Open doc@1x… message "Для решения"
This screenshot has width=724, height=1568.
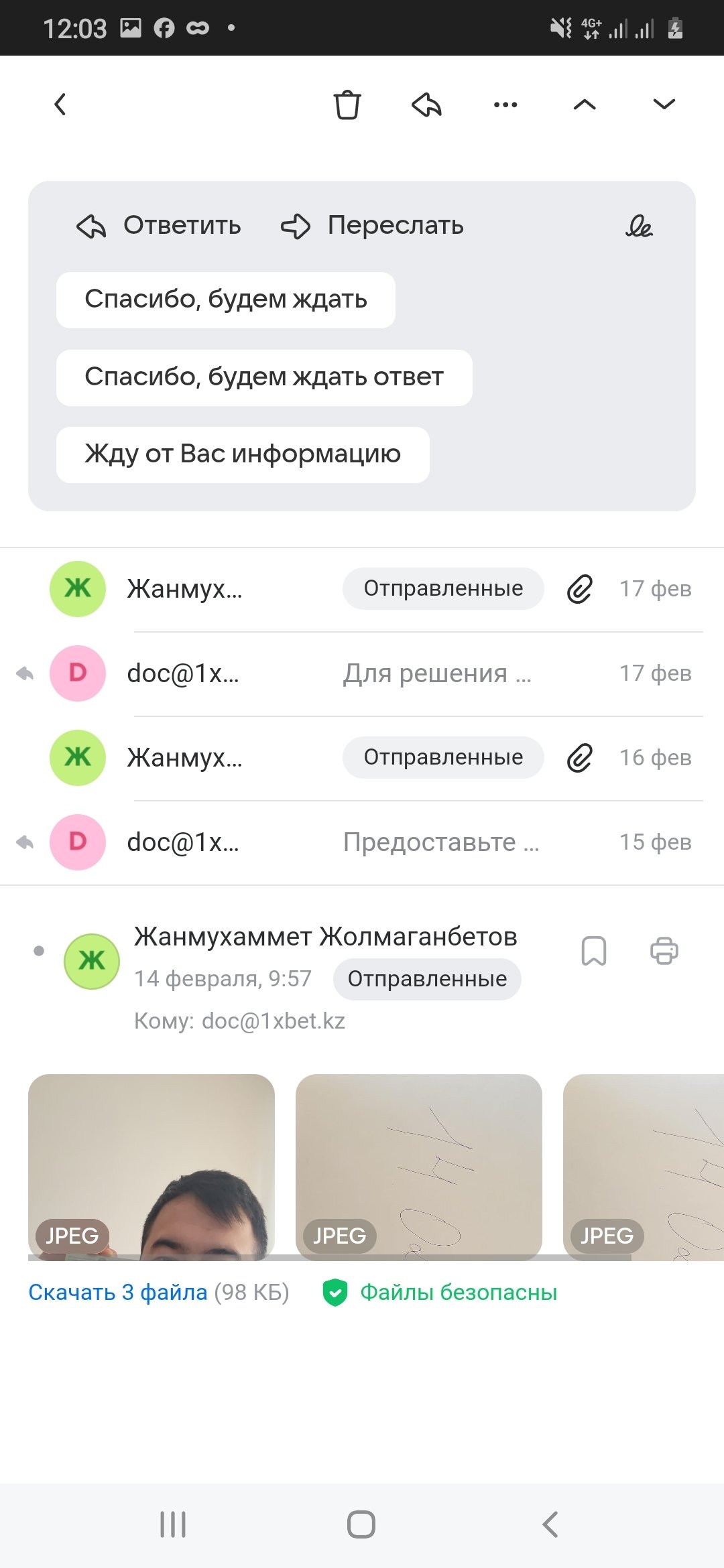[x=375, y=673]
